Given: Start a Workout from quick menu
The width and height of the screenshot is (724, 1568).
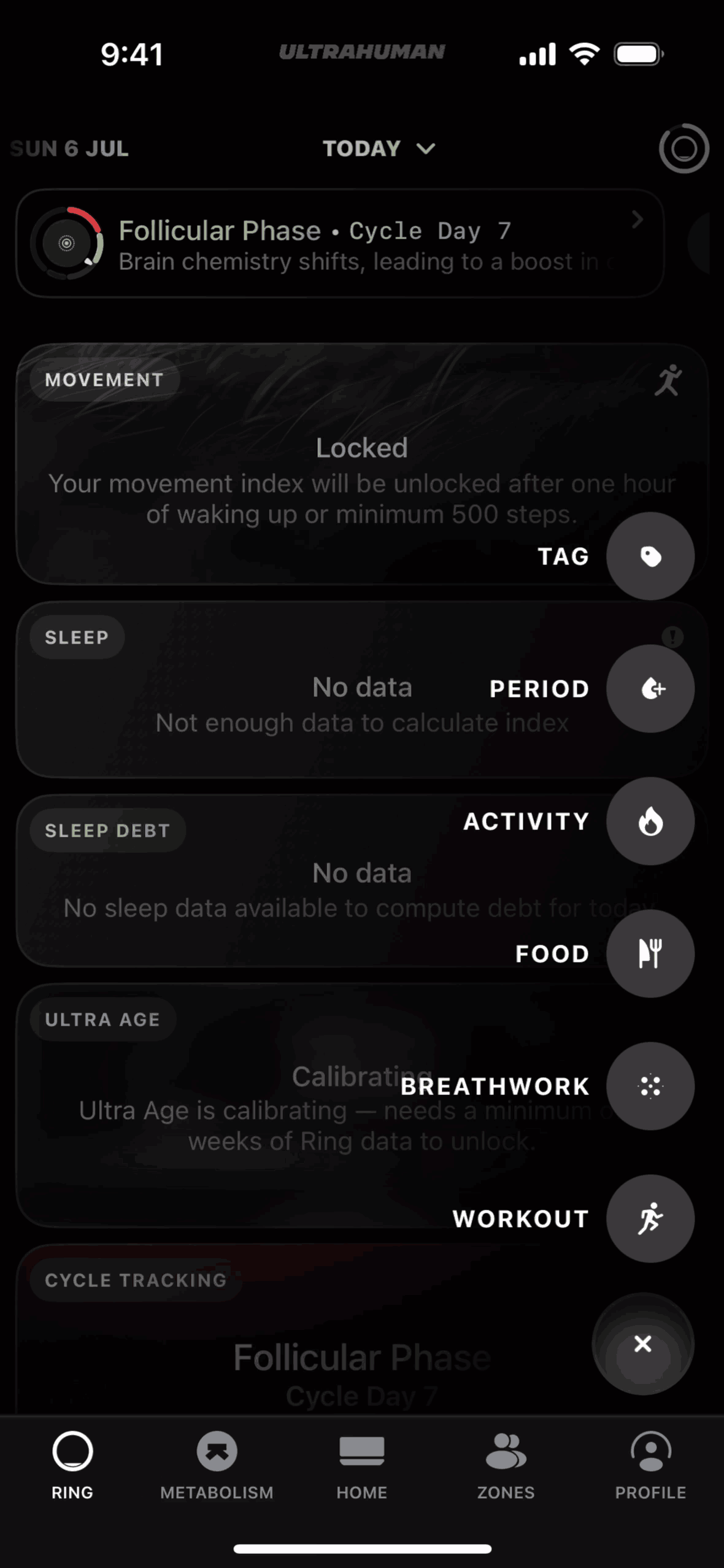Looking at the screenshot, I should [650, 1218].
